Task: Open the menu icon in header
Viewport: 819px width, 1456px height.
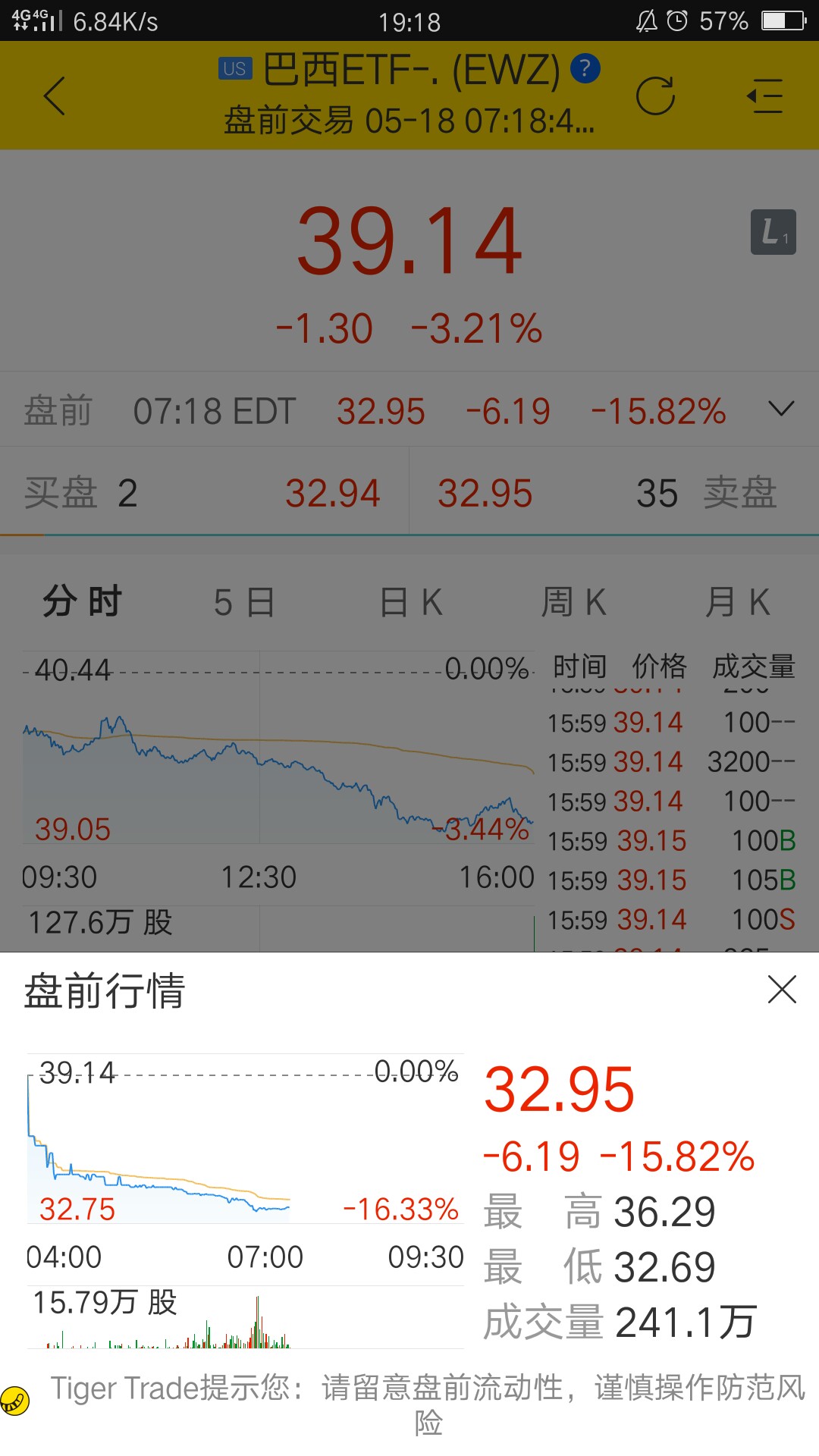Action: pos(765,96)
